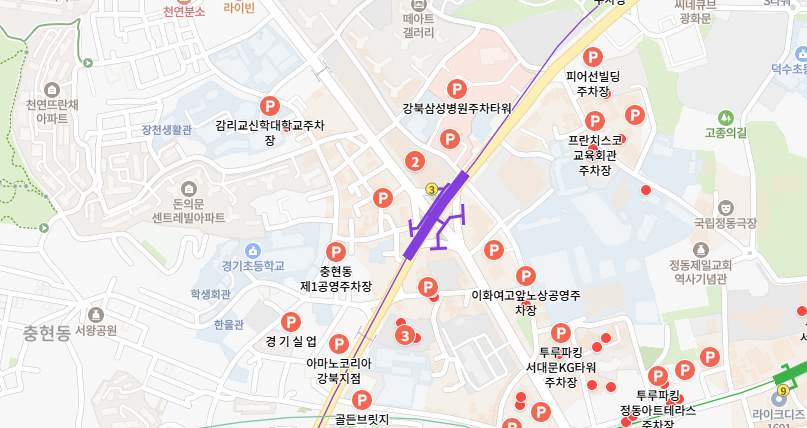807x428 pixels.
Task: Select the 감리교신학대학교주차장 parking marker
Action: coord(270,106)
